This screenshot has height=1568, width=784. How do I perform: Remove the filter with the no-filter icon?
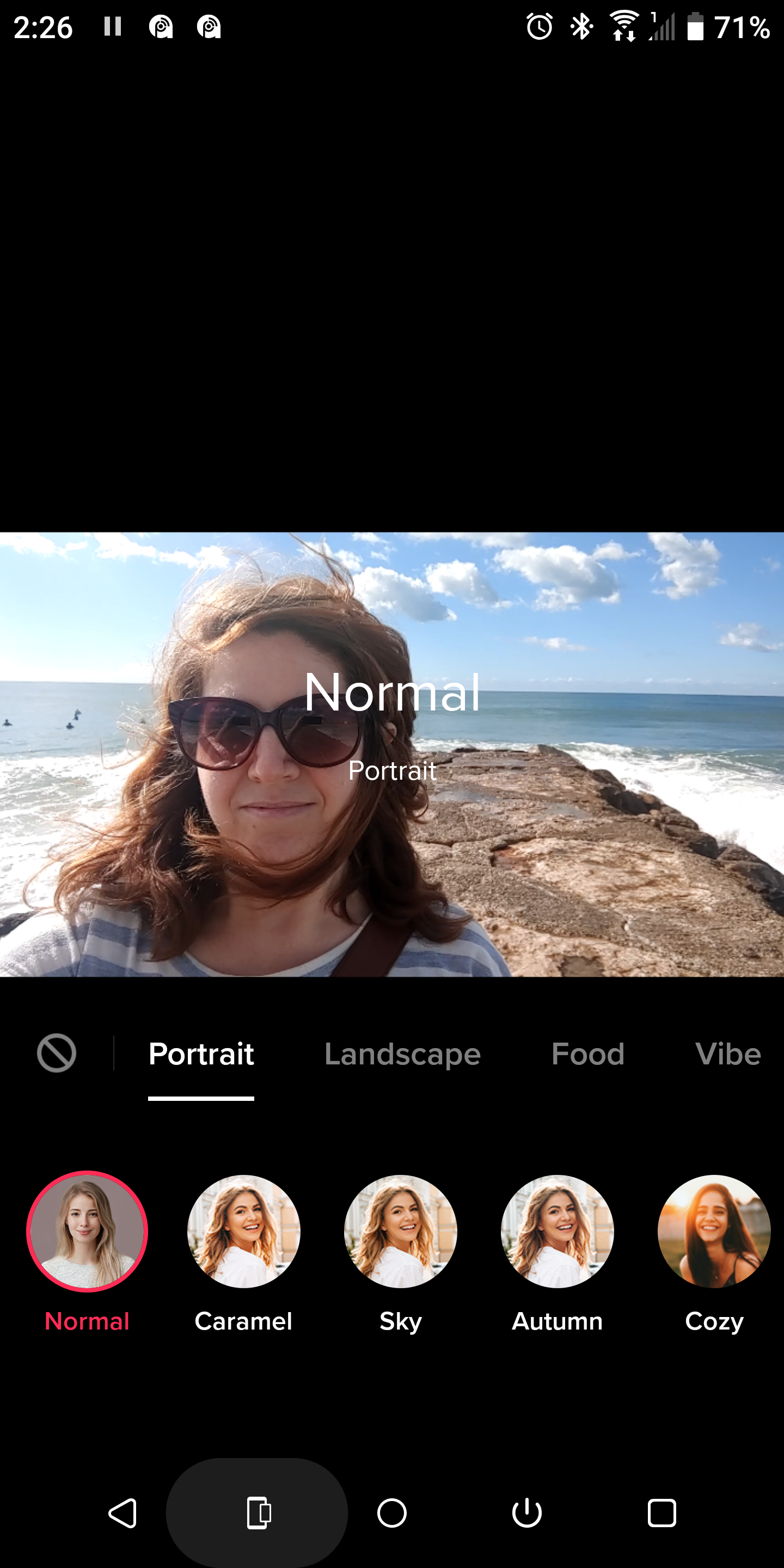(57, 1053)
